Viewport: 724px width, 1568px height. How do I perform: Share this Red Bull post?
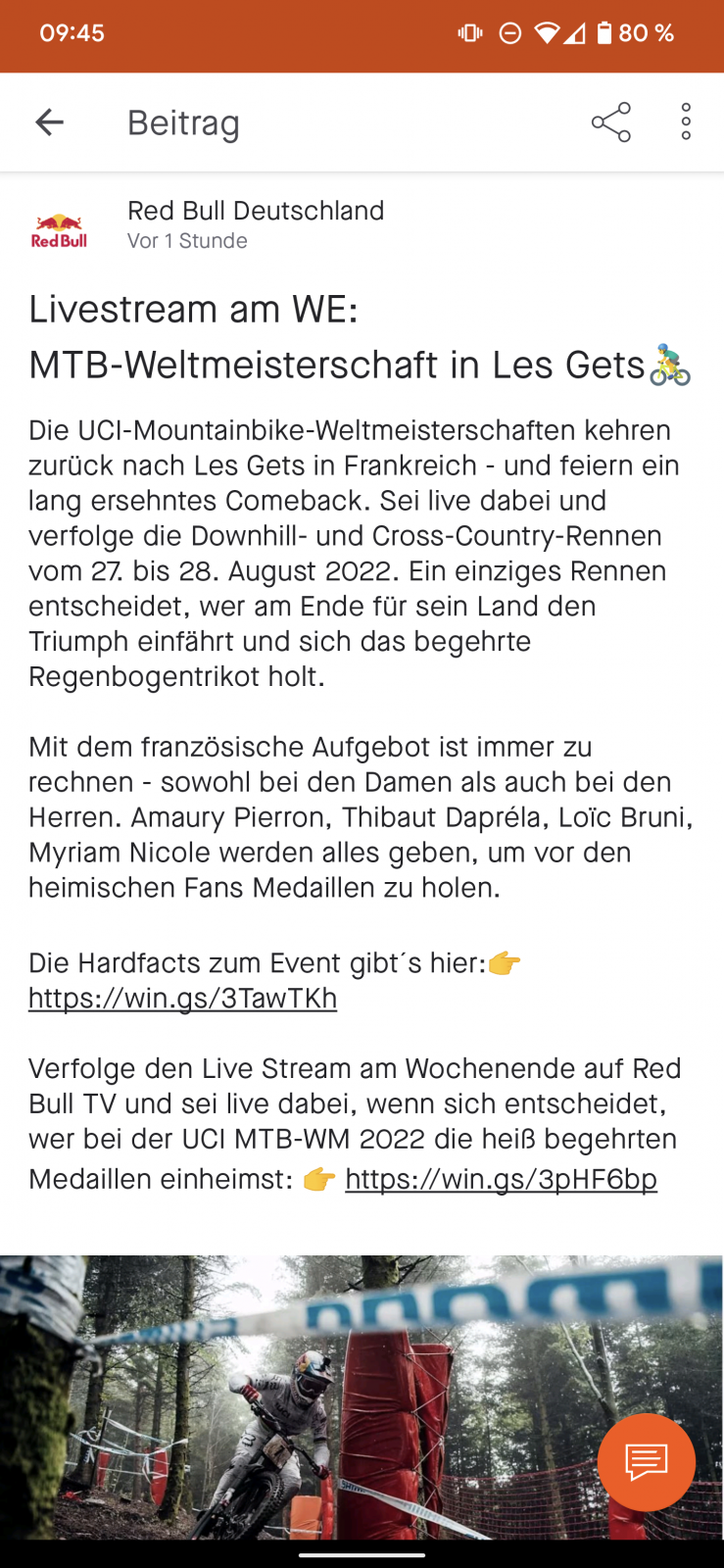tap(610, 122)
